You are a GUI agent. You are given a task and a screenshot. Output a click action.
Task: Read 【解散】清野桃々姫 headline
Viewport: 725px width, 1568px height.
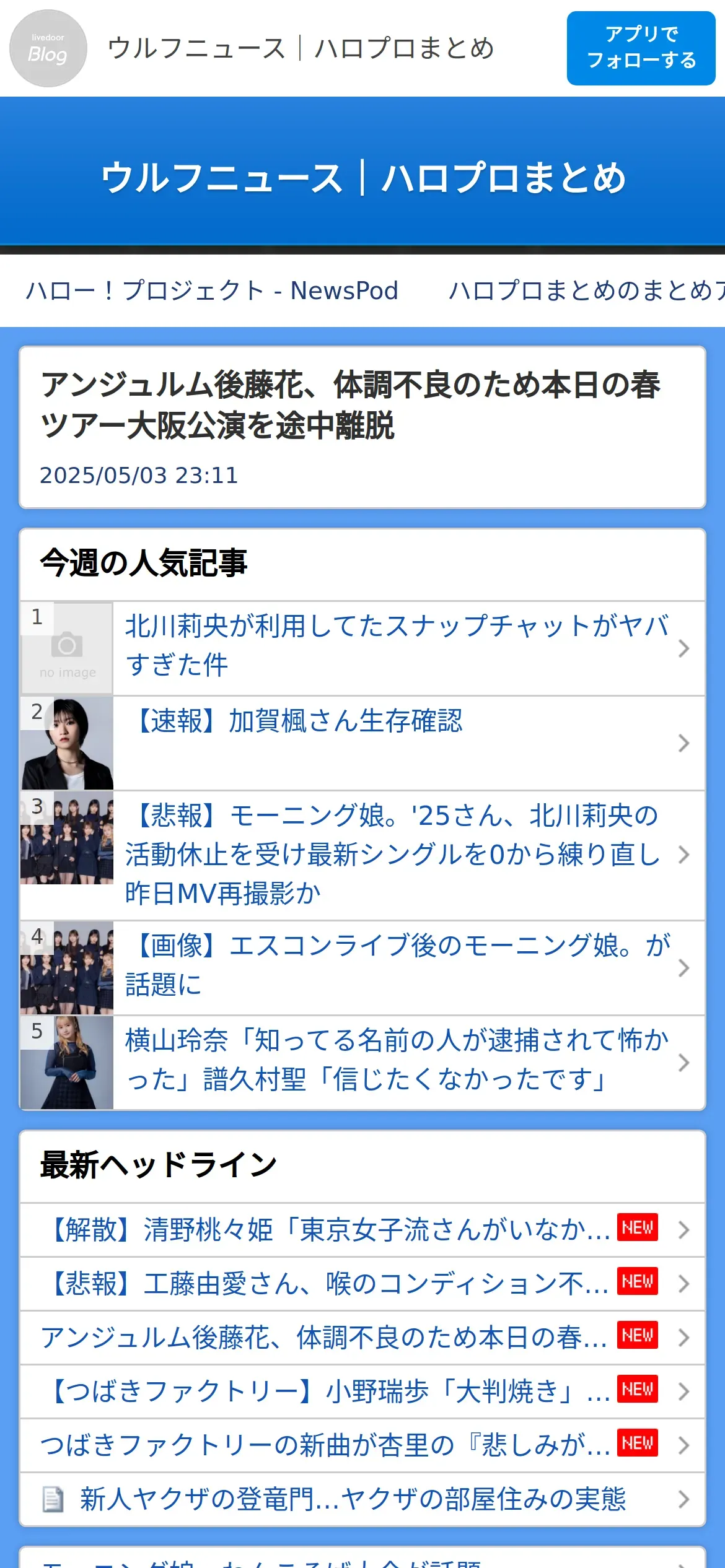point(328,1229)
